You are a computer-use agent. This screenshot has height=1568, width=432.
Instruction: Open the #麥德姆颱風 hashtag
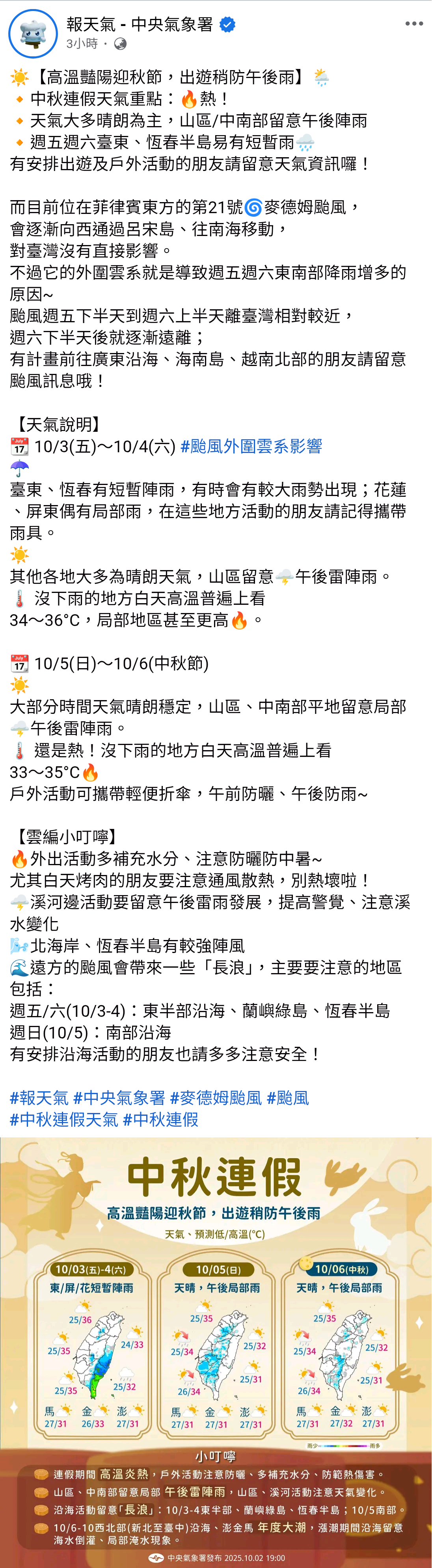(x=216, y=1098)
